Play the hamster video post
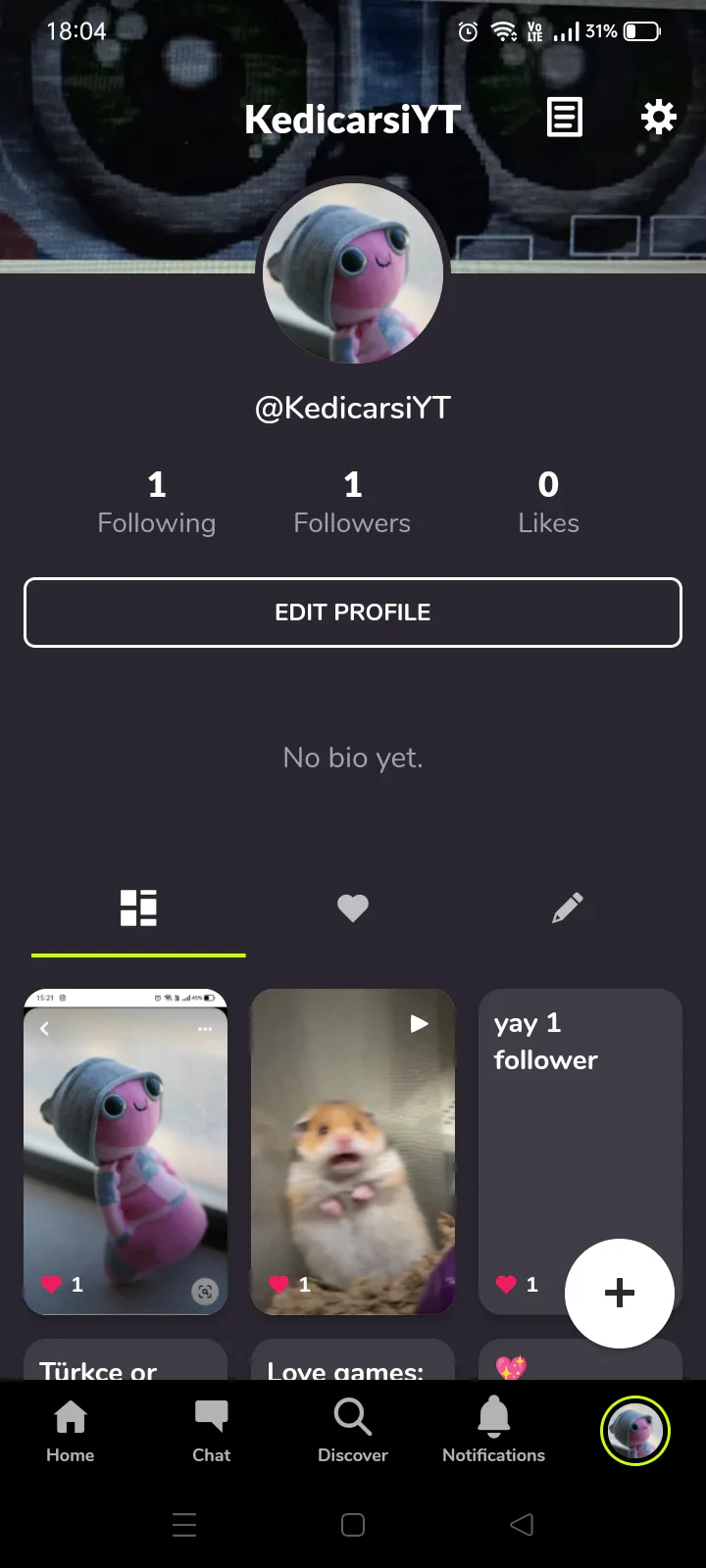 coord(353,1151)
